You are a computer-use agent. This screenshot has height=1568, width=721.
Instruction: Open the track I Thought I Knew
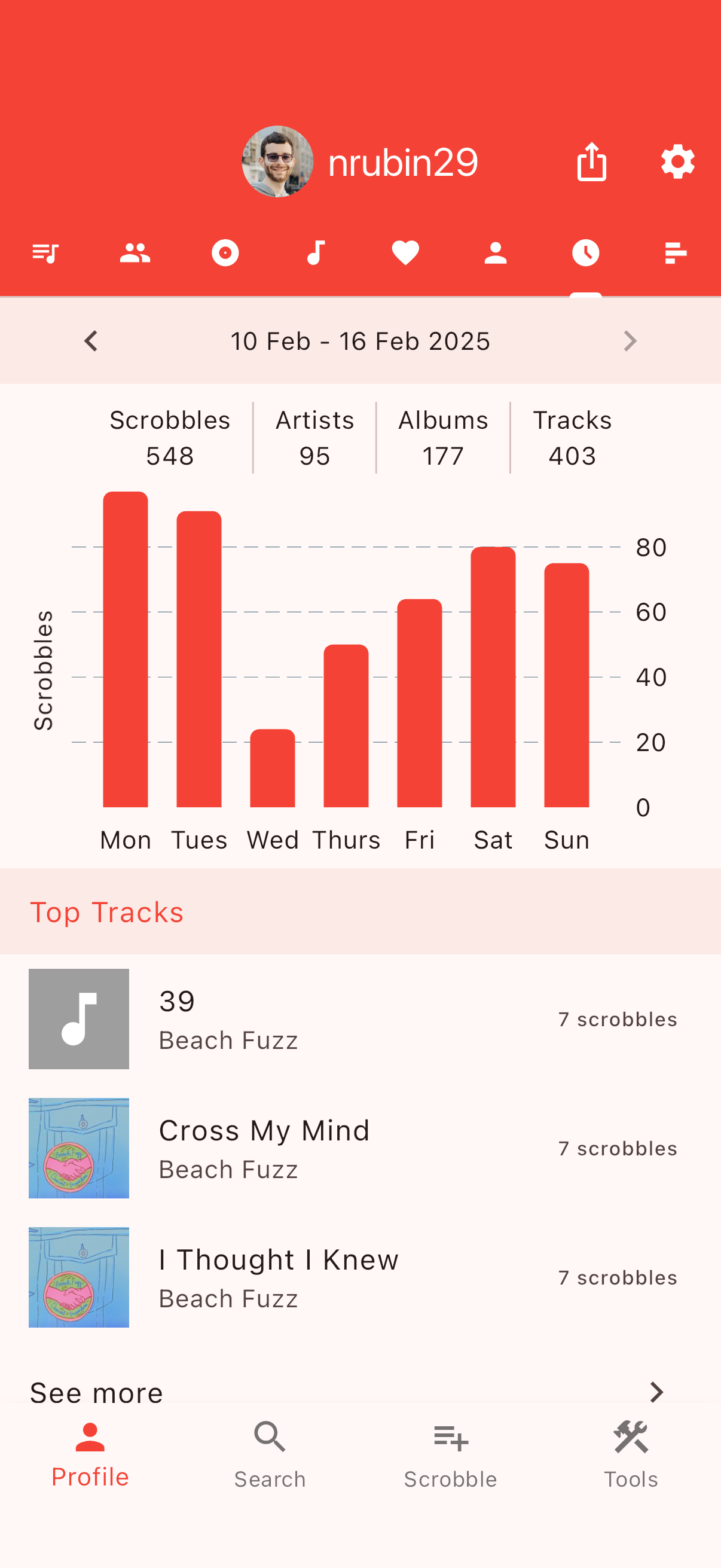tap(353, 1277)
